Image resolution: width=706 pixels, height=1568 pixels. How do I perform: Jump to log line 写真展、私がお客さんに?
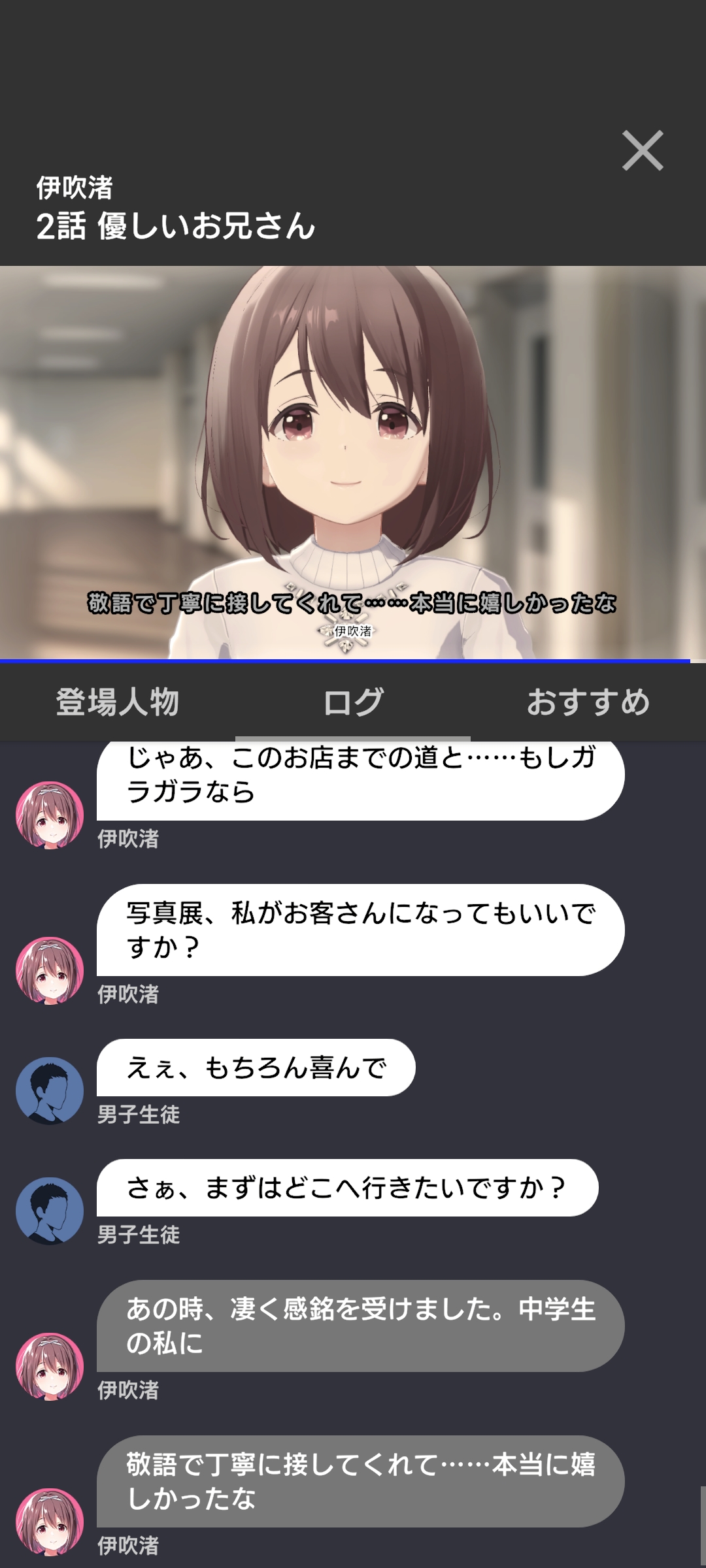coord(360,930)
